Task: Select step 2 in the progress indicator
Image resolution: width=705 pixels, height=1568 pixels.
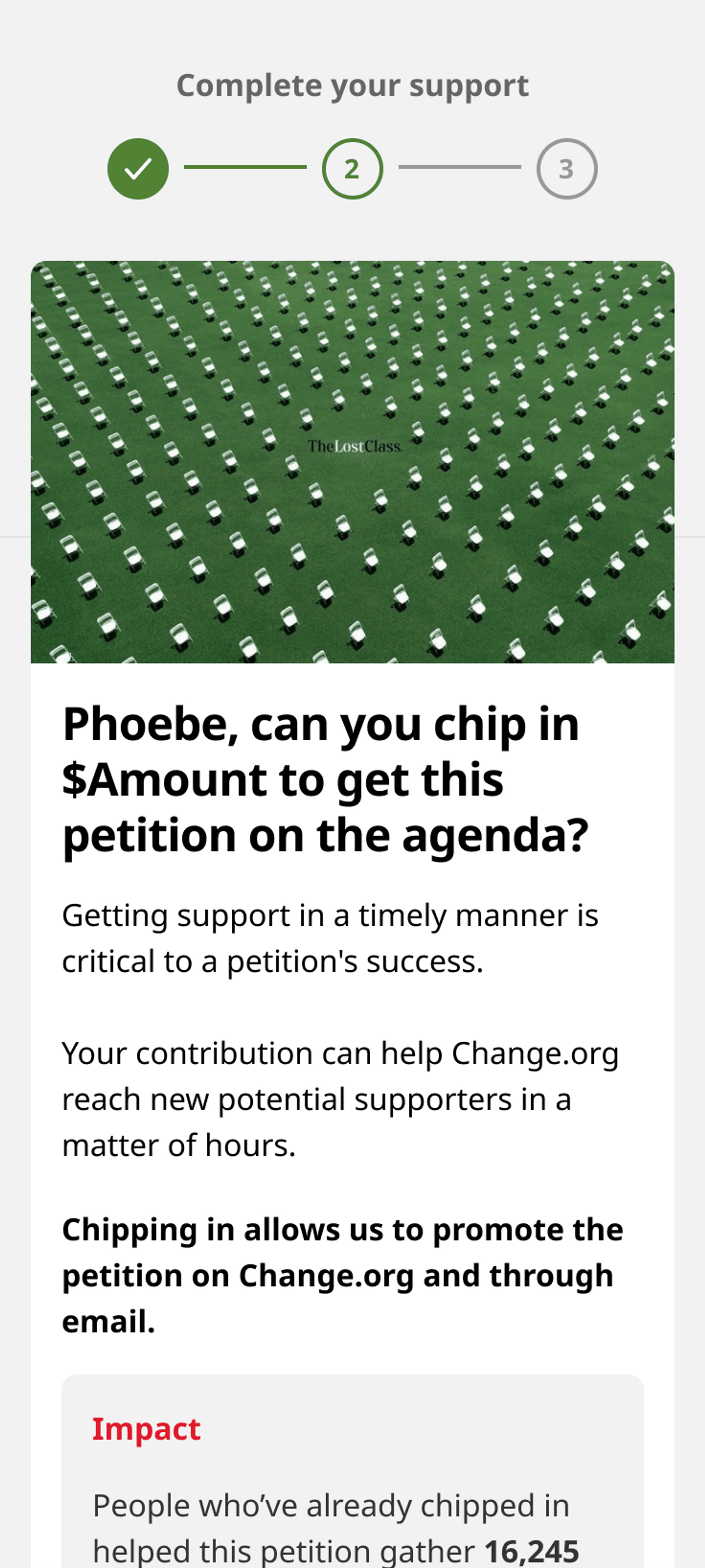Action: click(x=352, y=169)
